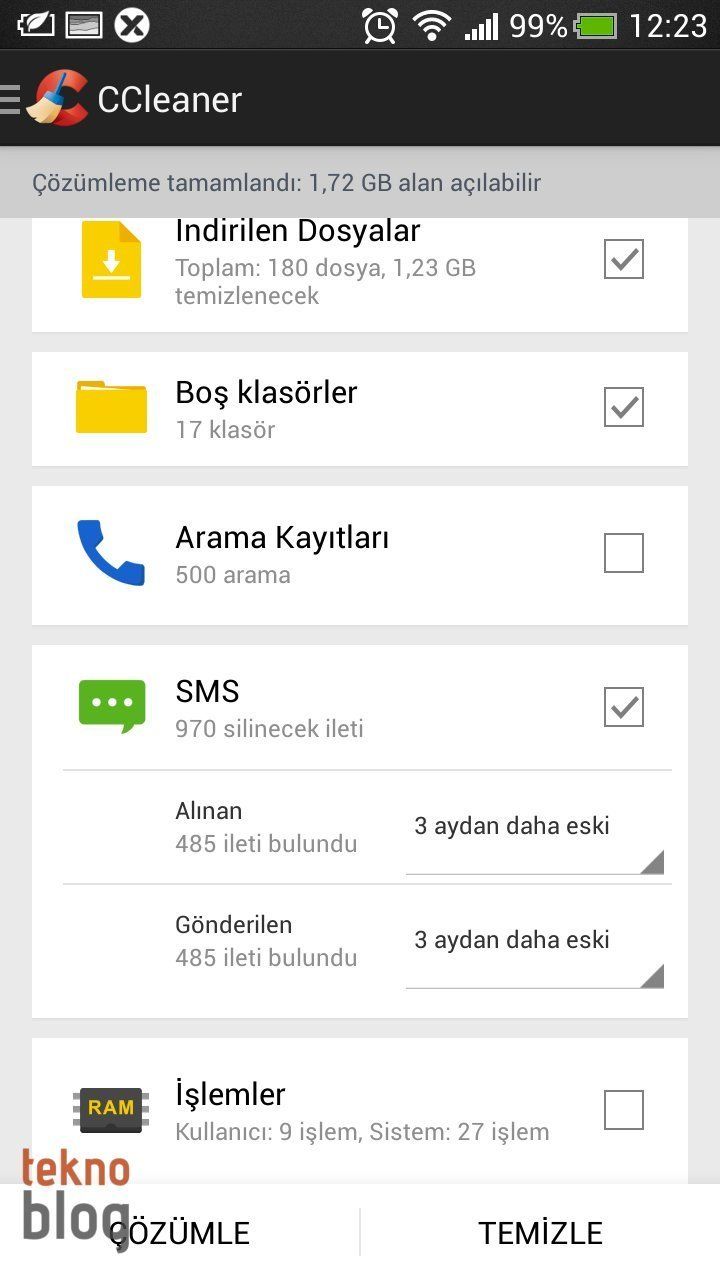Enable the Arama Kayıtları checkbox

click(623, 553)
